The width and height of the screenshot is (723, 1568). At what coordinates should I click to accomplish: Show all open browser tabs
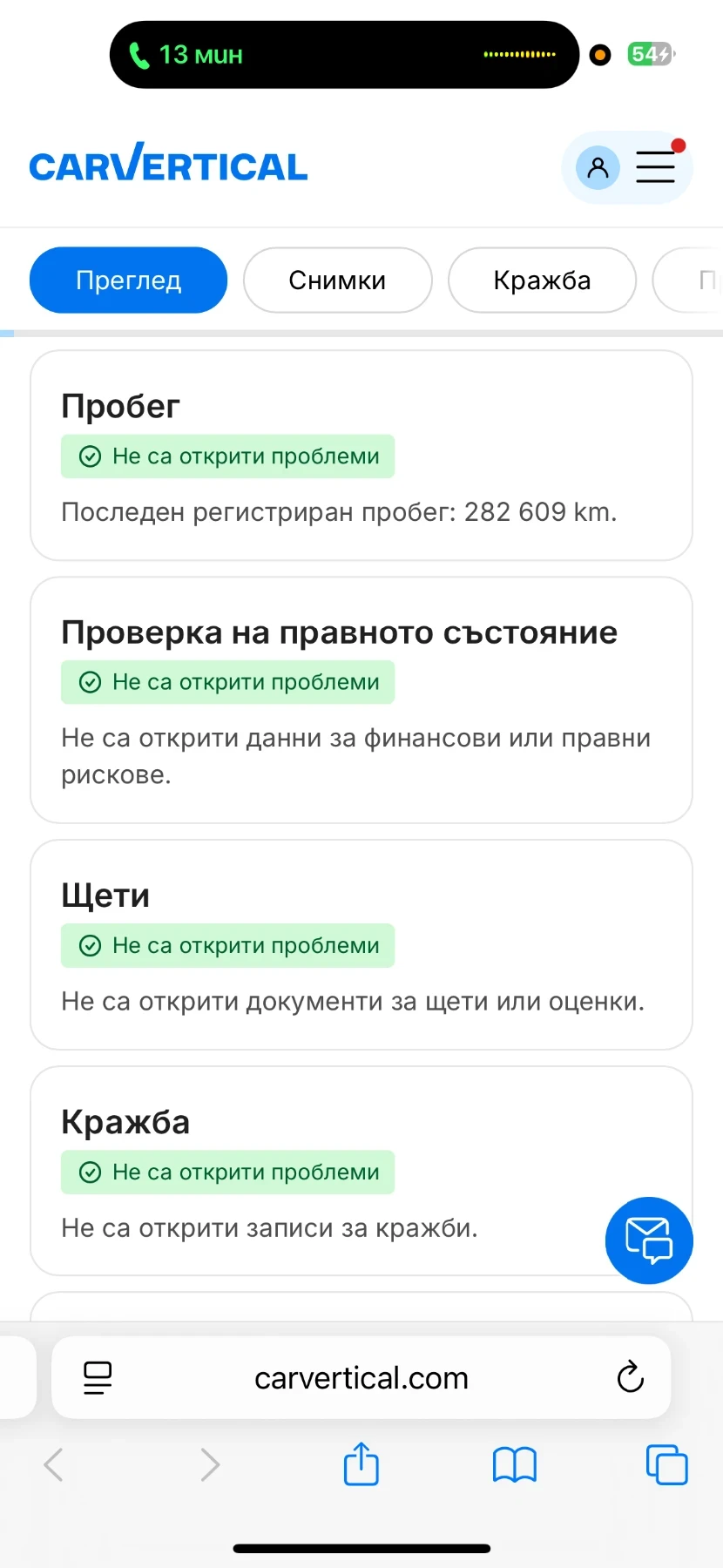[666, 1464]
